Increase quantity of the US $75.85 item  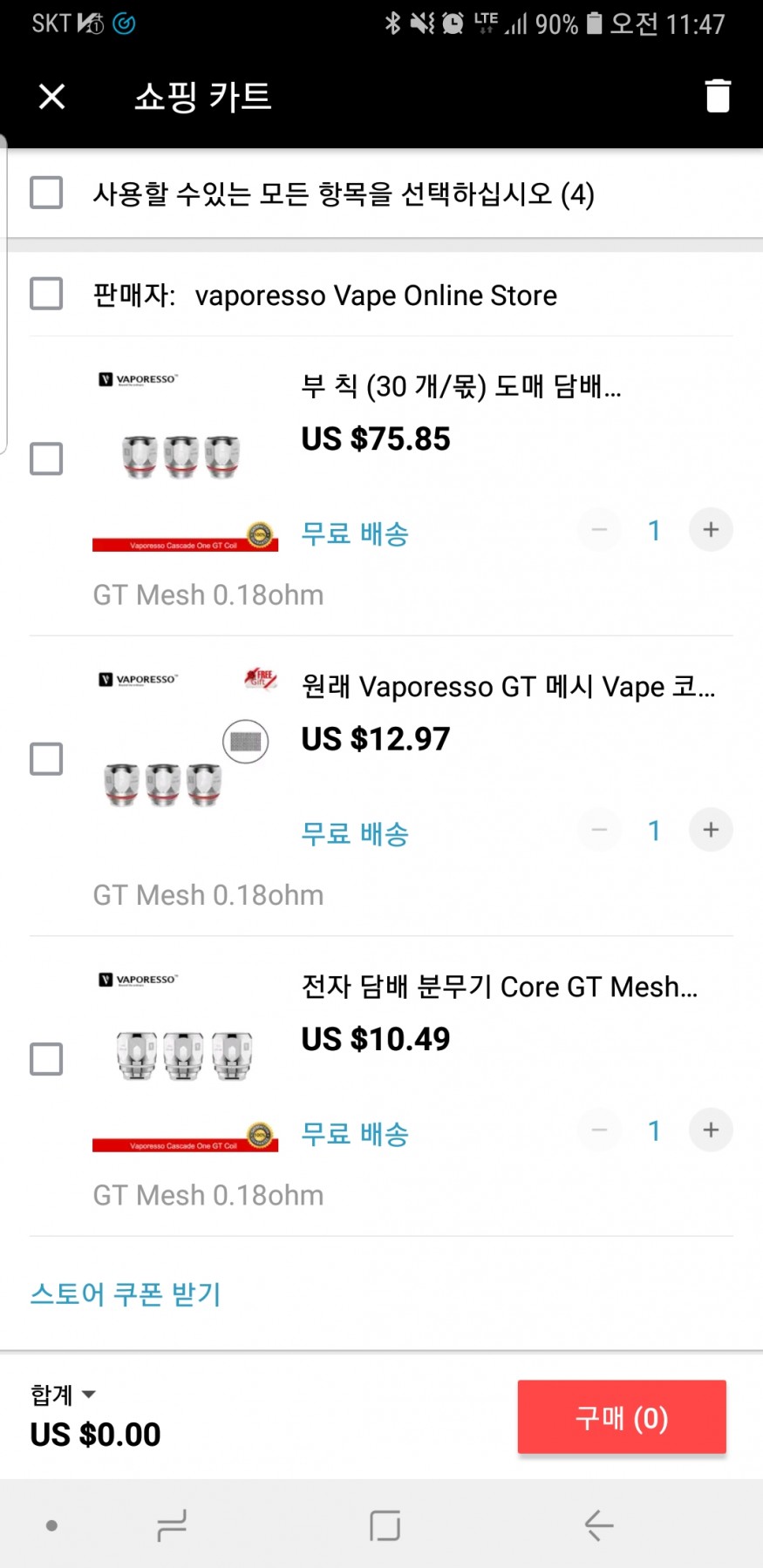(711, 530)
